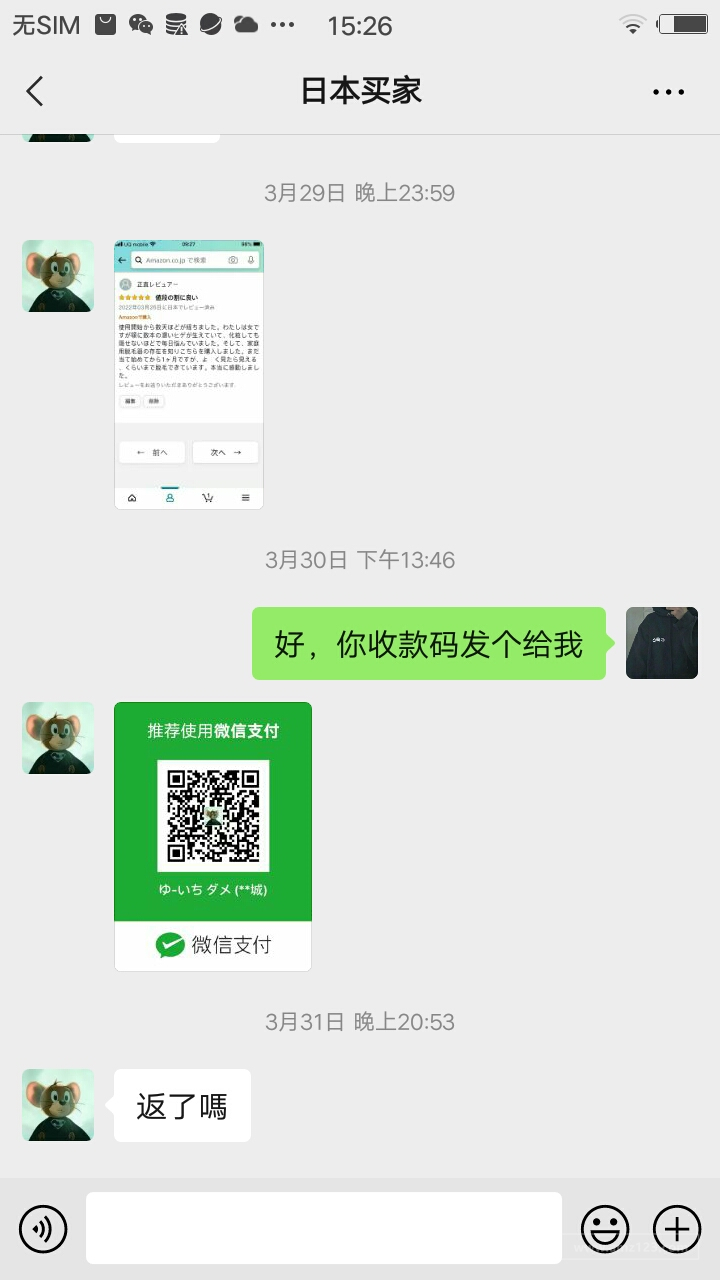720x1280 pixels.
Task: Open the chat info overflow menu
Action: coord(668,92)
